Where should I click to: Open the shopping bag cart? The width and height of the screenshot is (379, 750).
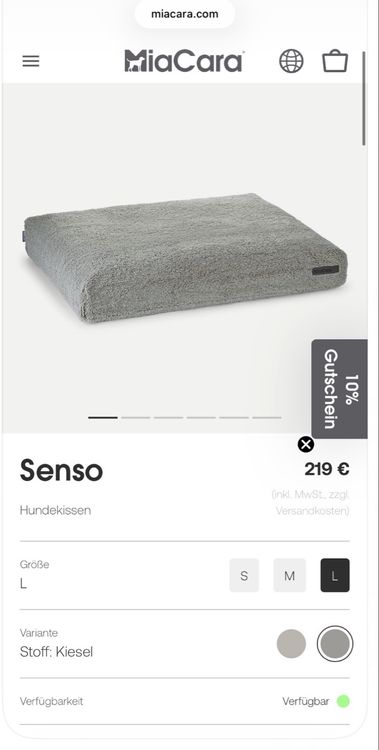pyautogui.click(x=335, y=61)
